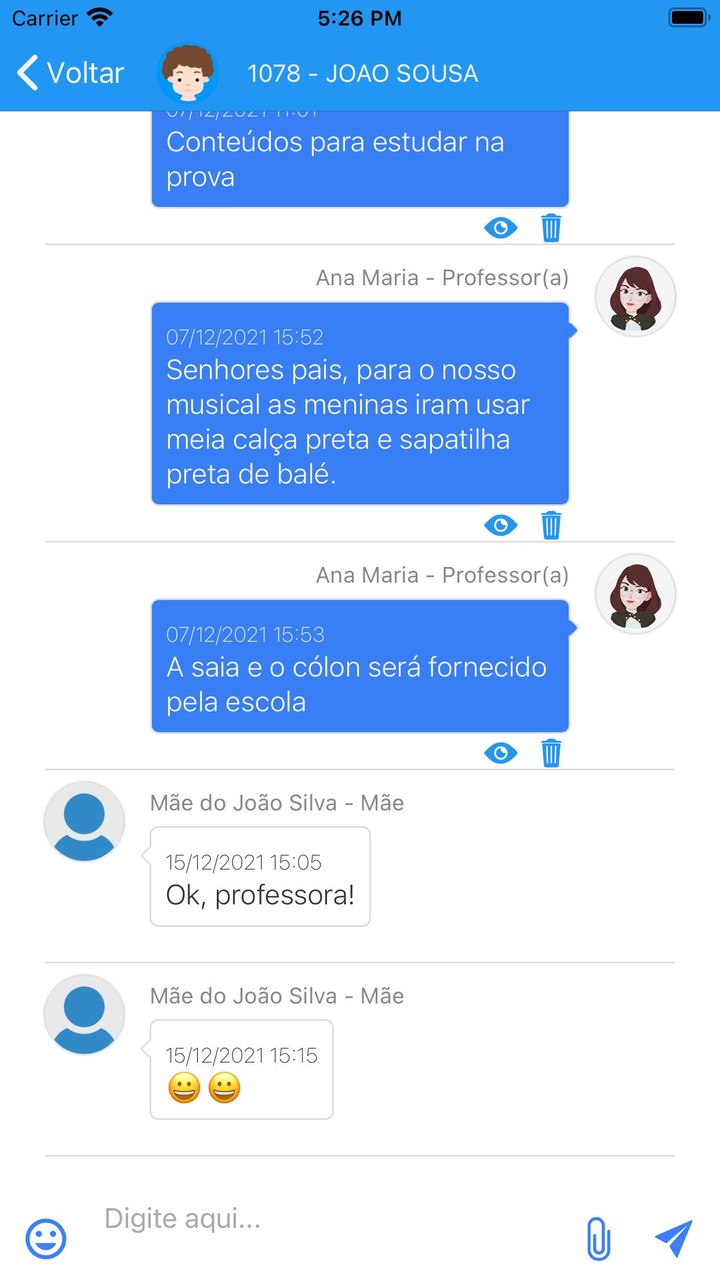Toggle read status eye on the prova message

(x=501, y=227)
